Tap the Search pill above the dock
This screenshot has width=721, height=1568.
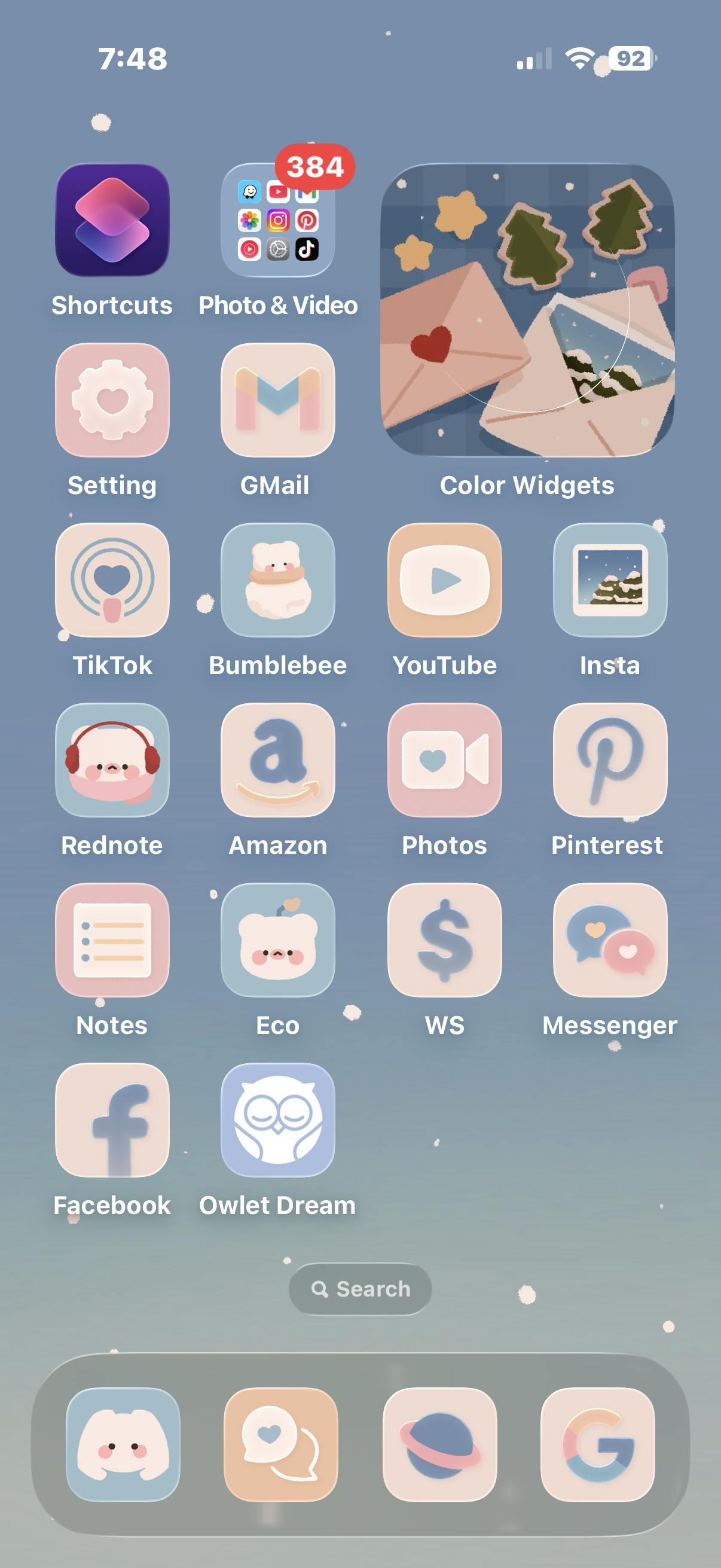(360, 1289)
